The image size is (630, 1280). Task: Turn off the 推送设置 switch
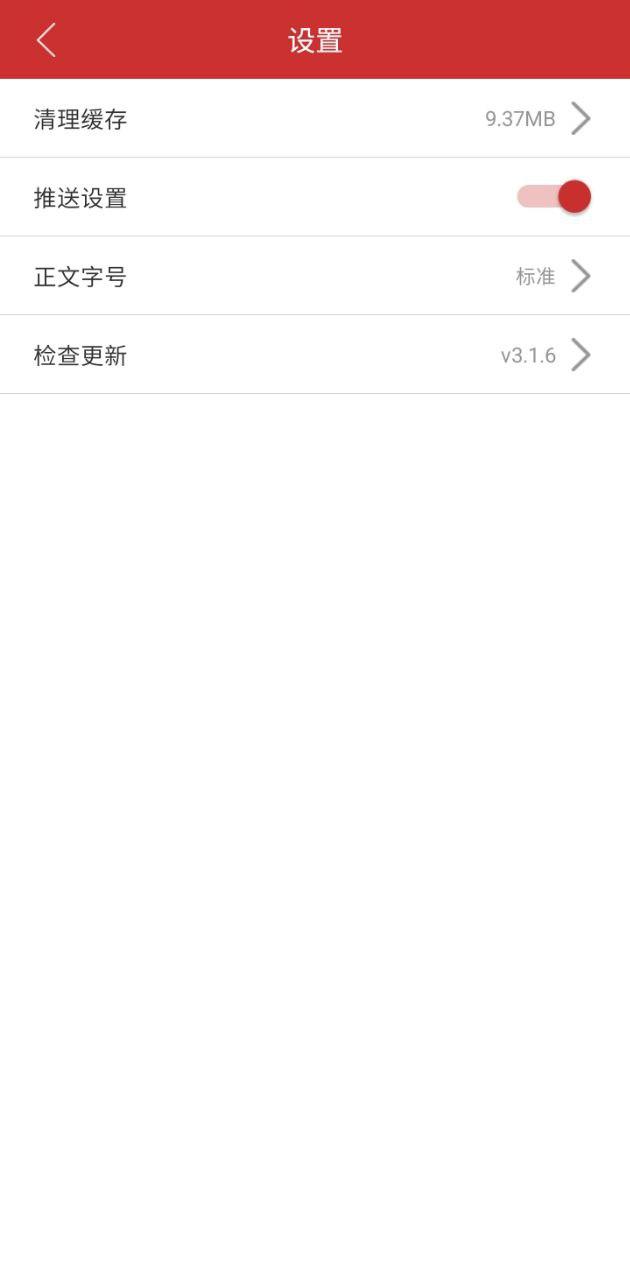pos(554,197)
